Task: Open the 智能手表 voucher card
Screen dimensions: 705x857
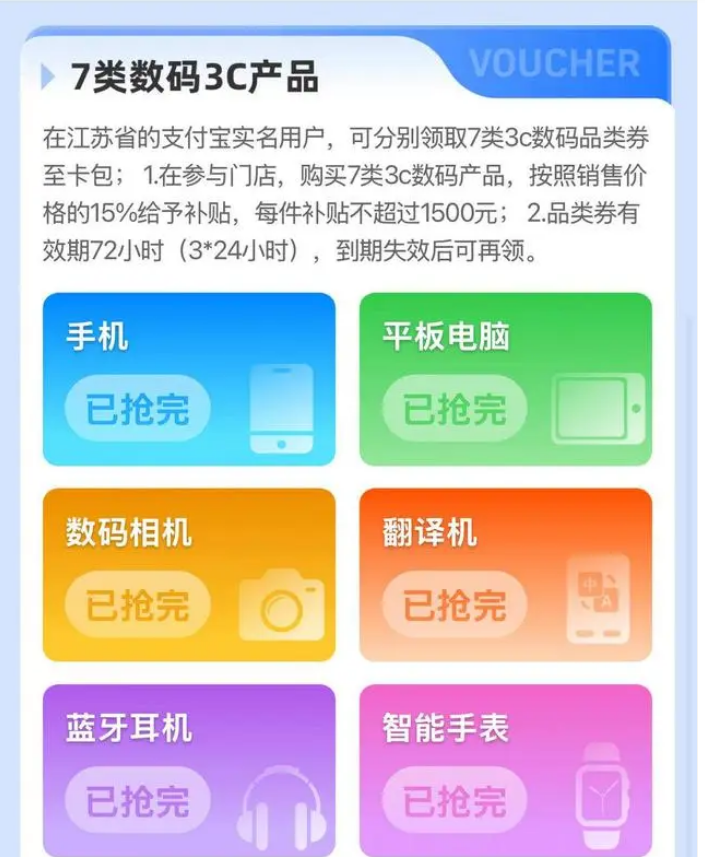Action: [x=505, y=770]
